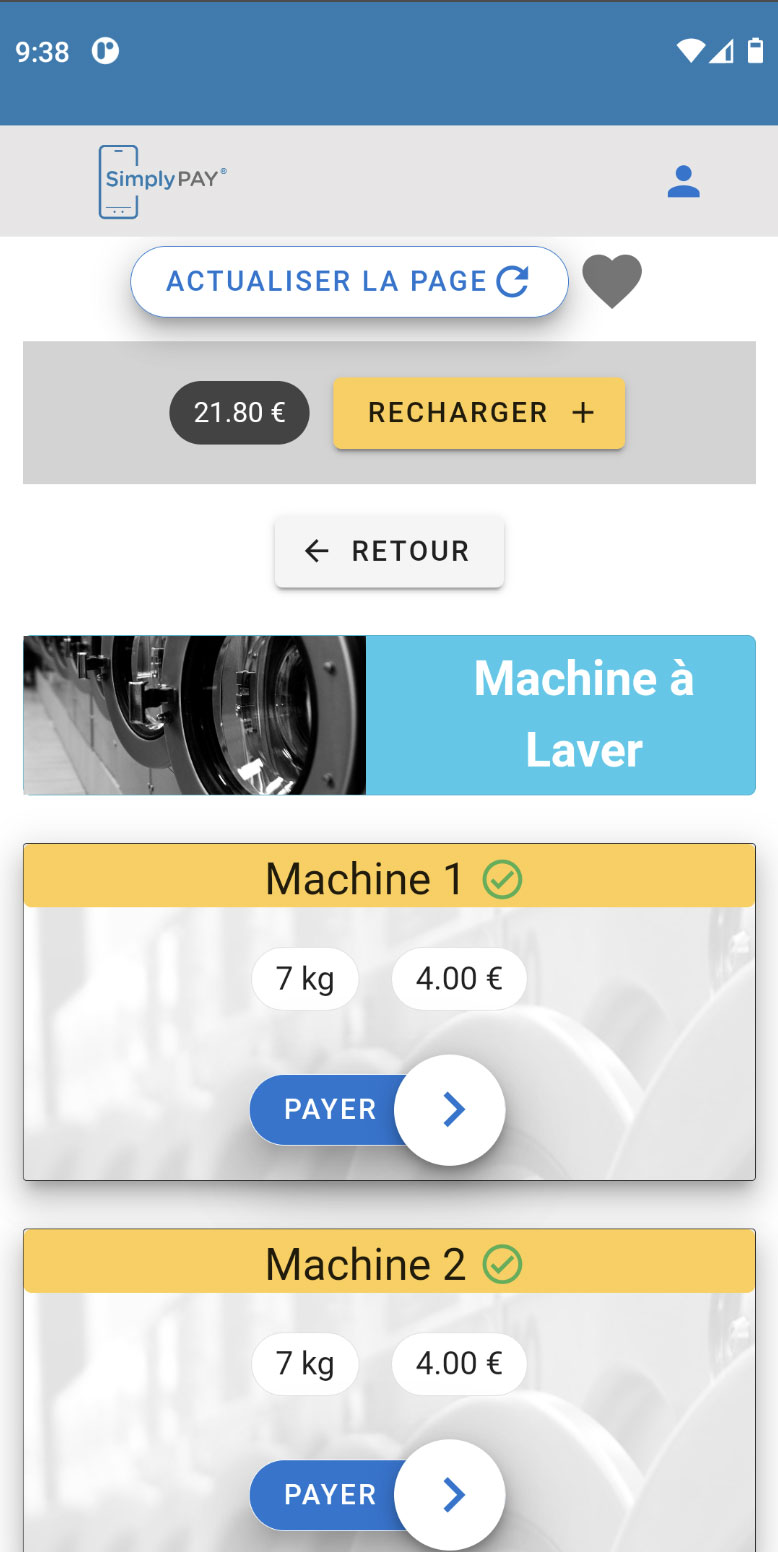
Task: Go back with the Retour button
Action: (x=389, y=551)
